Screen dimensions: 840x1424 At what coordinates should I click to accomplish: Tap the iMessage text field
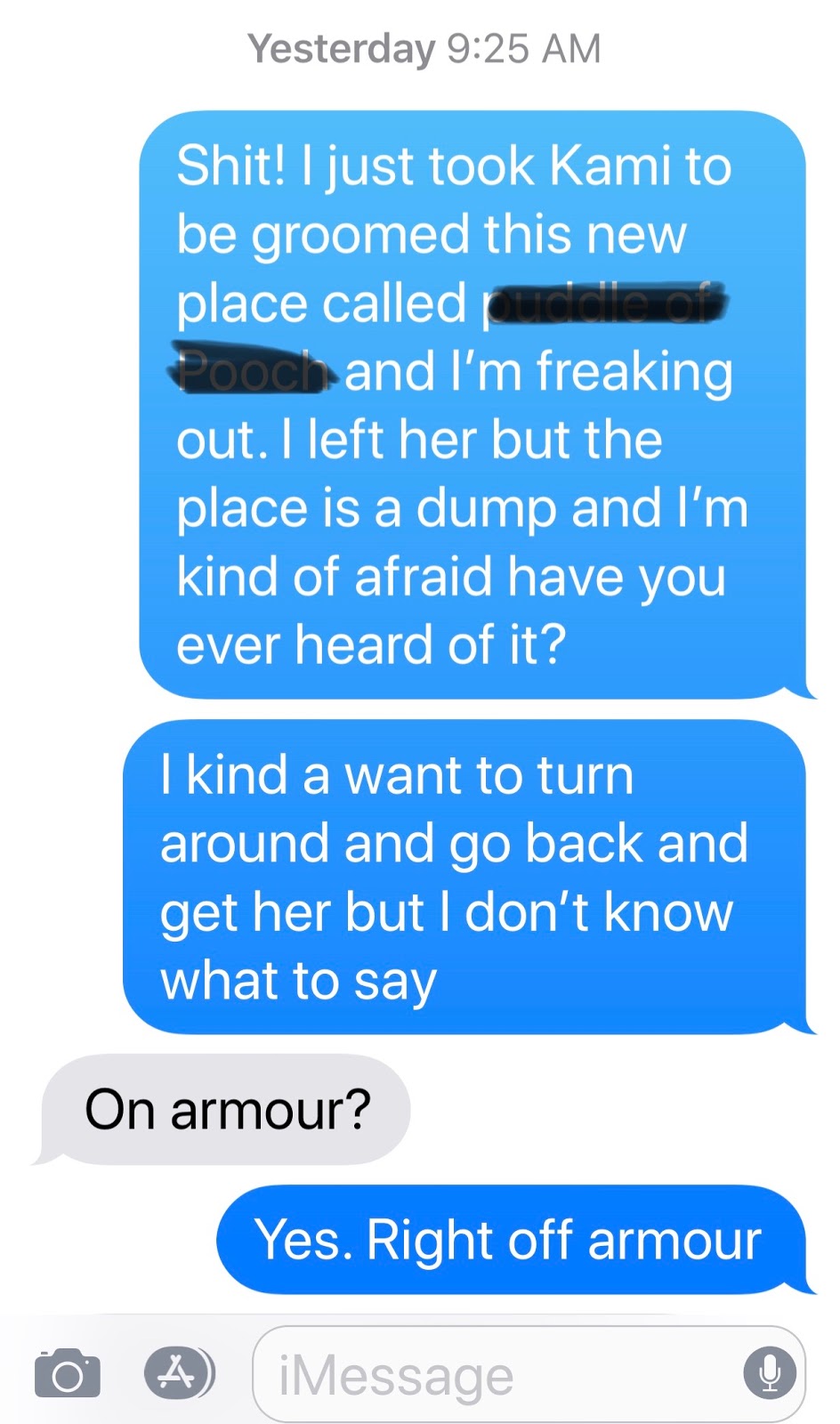[x=529, y=1374]
